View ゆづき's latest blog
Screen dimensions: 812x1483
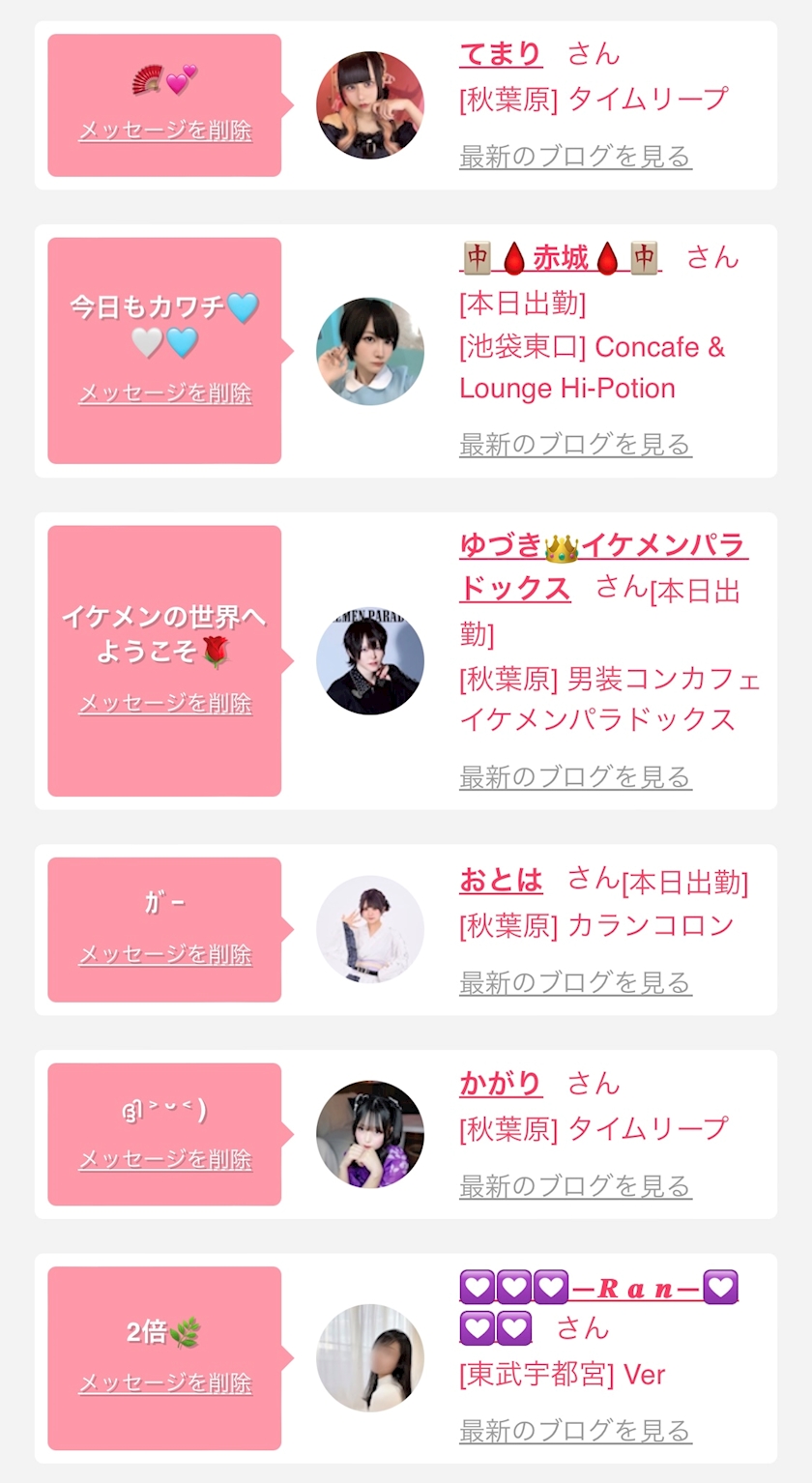575,776
